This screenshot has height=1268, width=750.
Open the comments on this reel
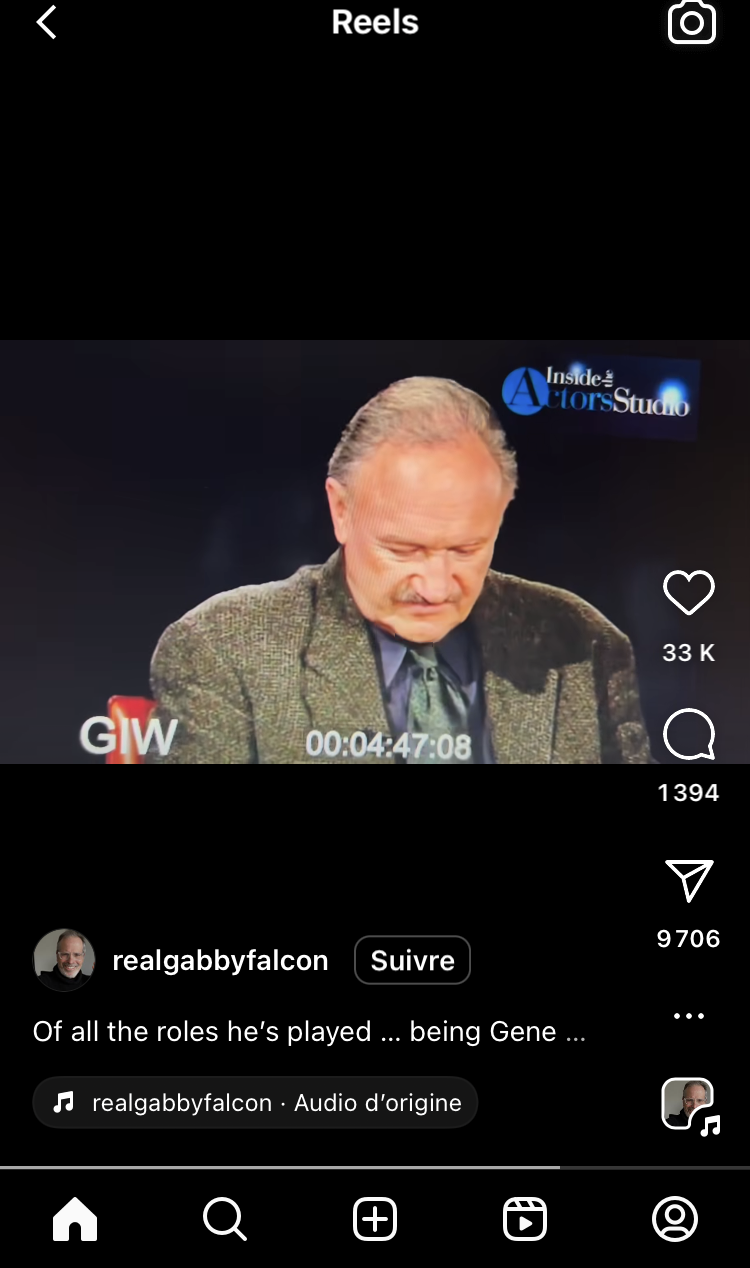pos(689,735)
